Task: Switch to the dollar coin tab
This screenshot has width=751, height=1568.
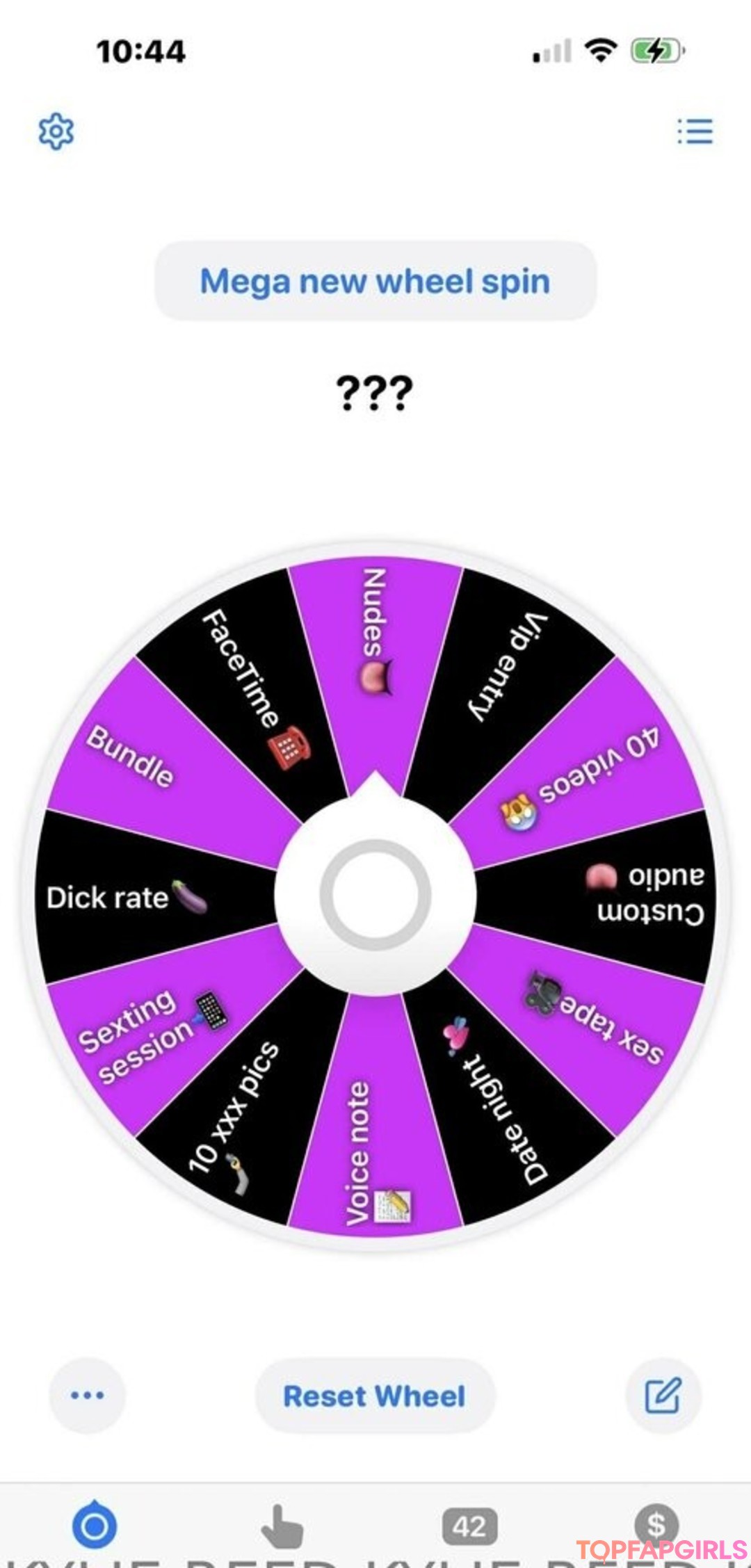Action: tap(656, 1526)
